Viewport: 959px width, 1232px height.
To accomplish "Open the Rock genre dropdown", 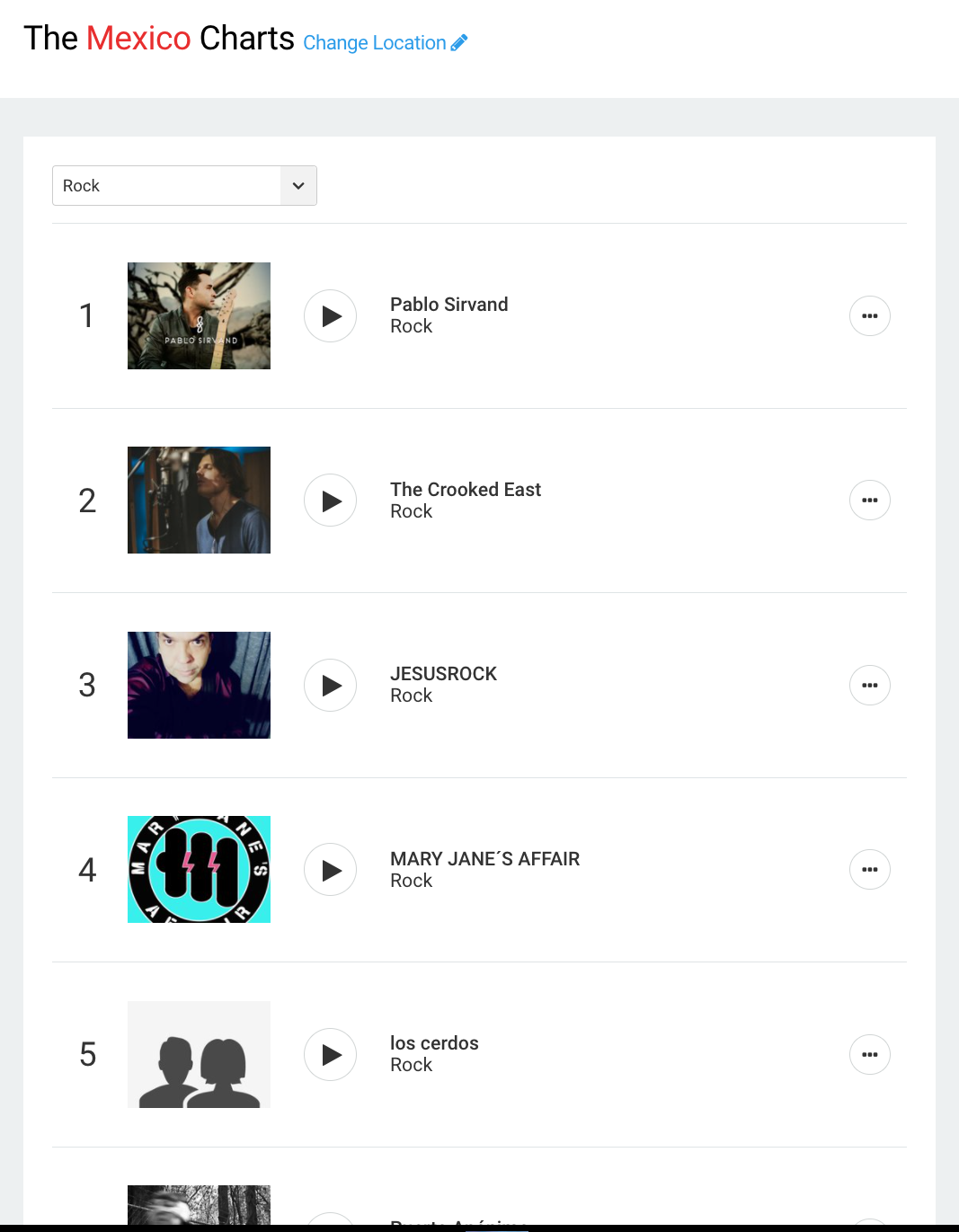I will click(x=184, y=185).
